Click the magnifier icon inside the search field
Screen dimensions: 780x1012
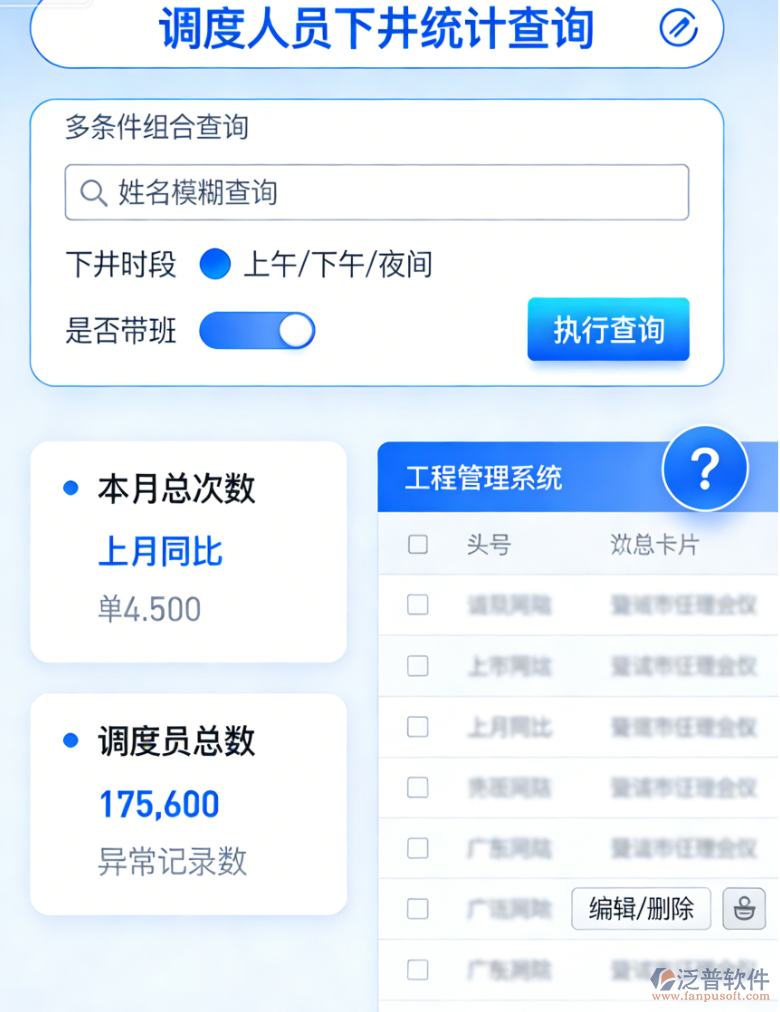[x=94, y=191]
